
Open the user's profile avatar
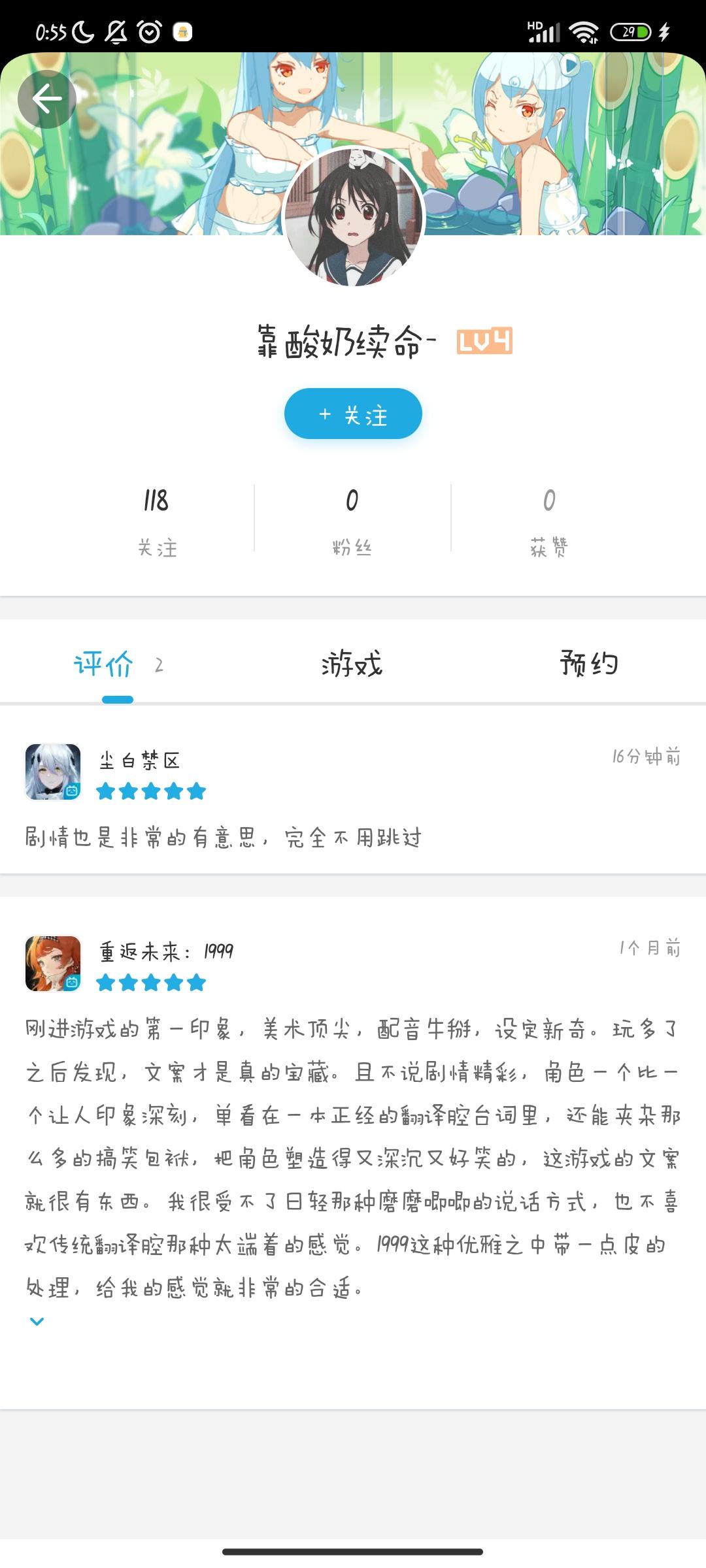pyautogui.click(x=354, y=217)
